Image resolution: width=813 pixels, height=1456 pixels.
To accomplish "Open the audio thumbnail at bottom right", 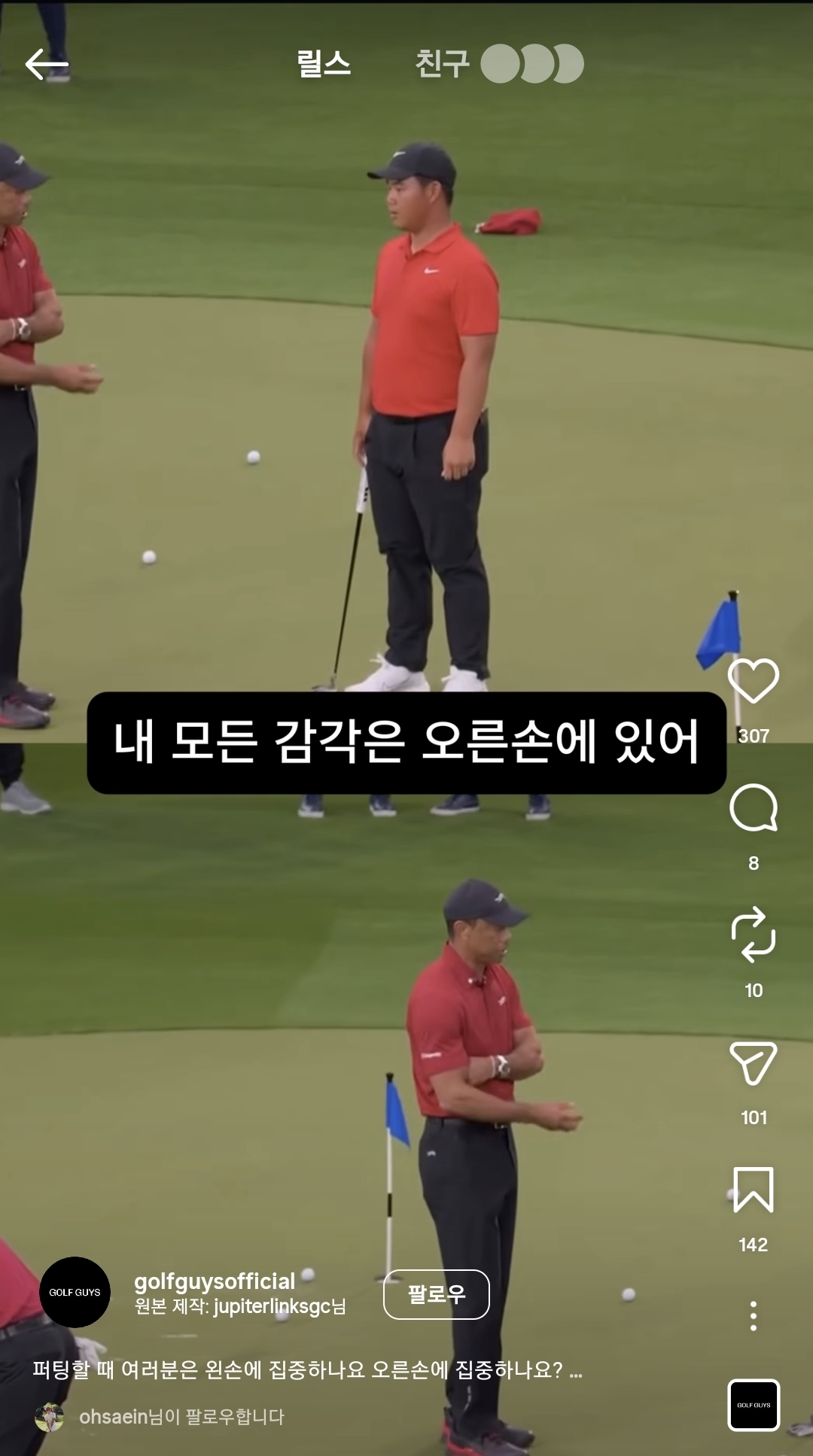I will [753, 1405].
